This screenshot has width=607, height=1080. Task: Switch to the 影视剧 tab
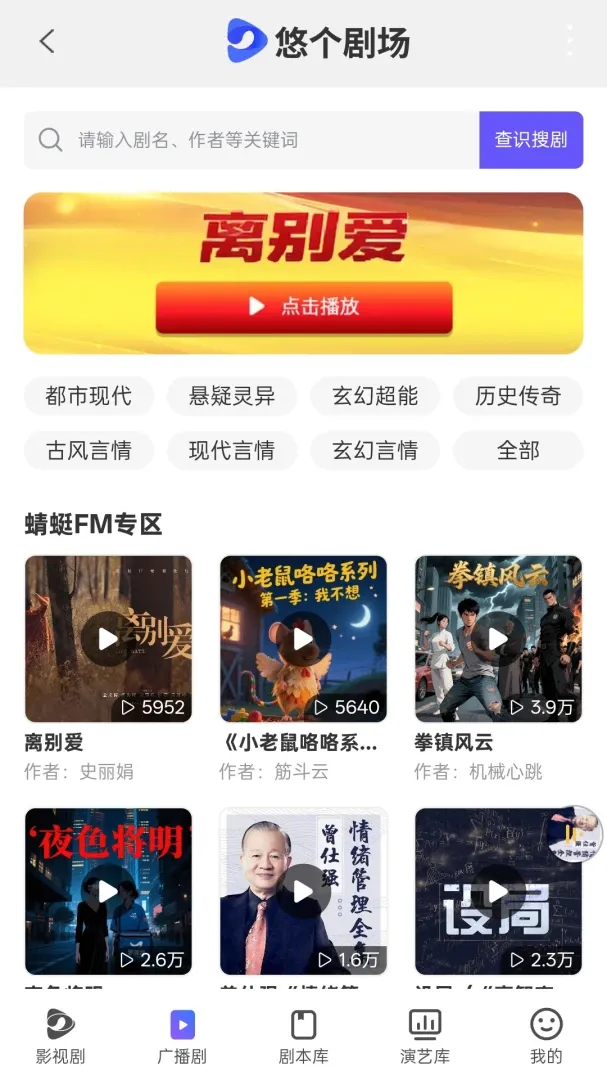61,1037
